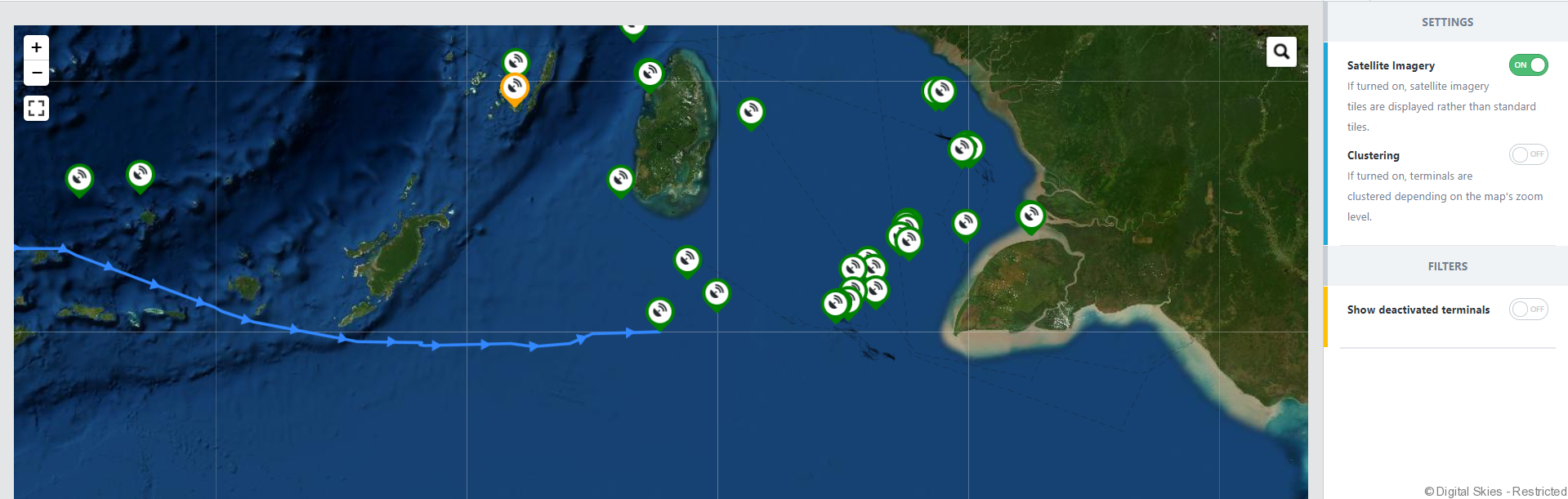Turn off Satellite Imagery
Screen dimensions: 1568x499
click(x=1528, y=65)
